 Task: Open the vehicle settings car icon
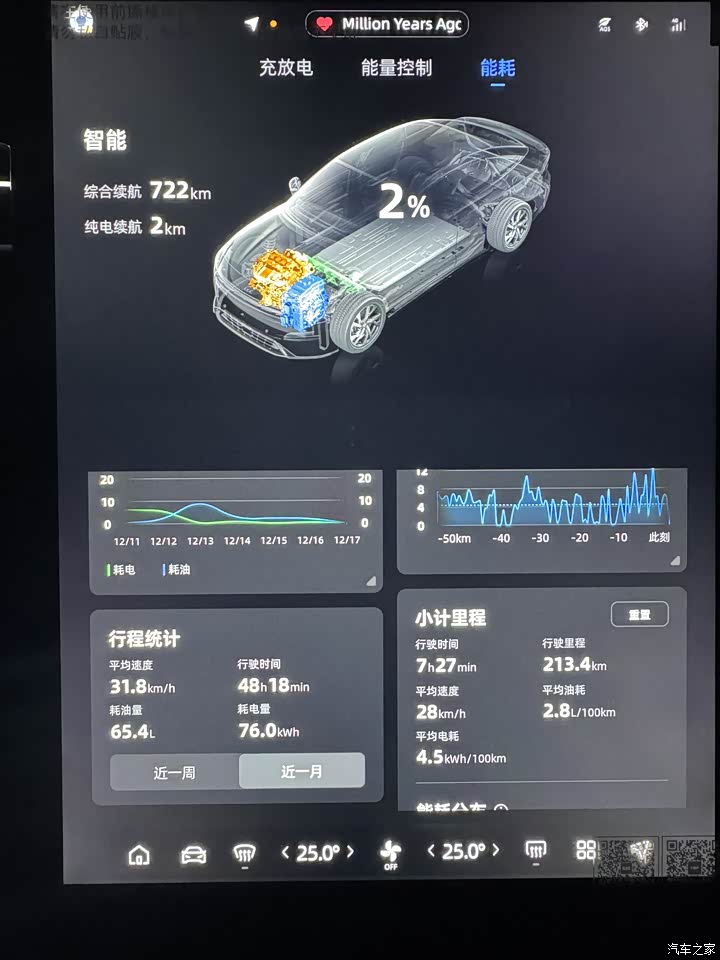(x=193, y=854)
